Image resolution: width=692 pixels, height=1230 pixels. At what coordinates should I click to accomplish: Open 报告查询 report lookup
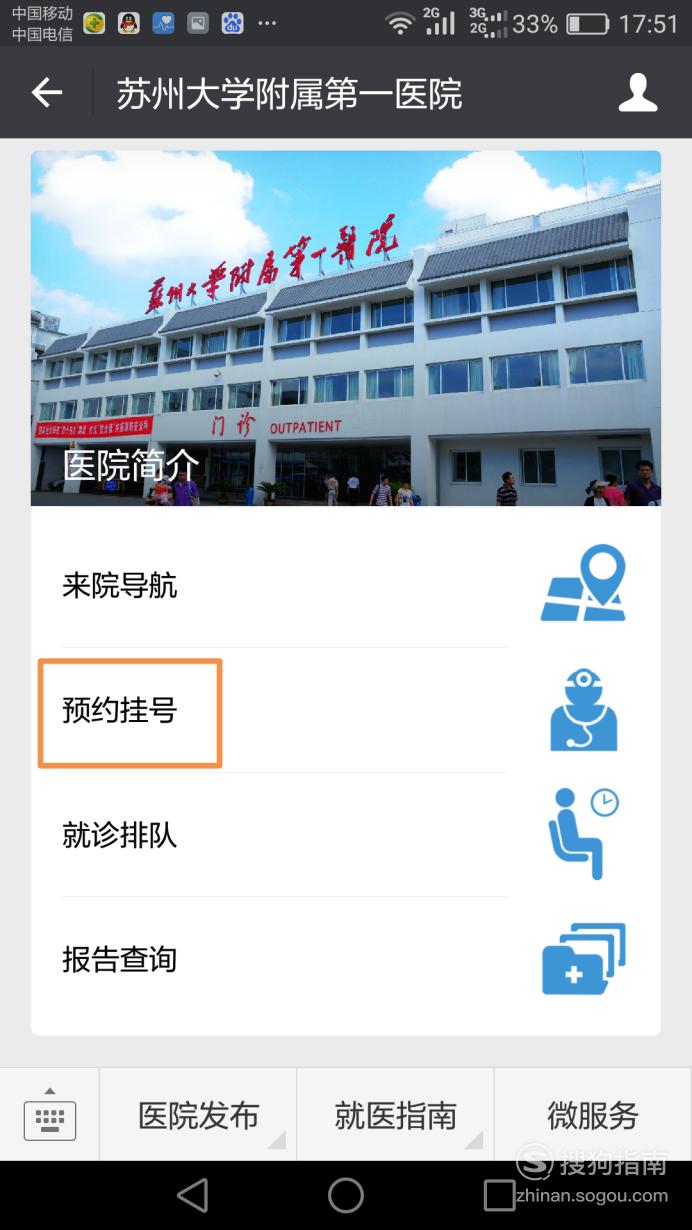click(x=346, y=959)
